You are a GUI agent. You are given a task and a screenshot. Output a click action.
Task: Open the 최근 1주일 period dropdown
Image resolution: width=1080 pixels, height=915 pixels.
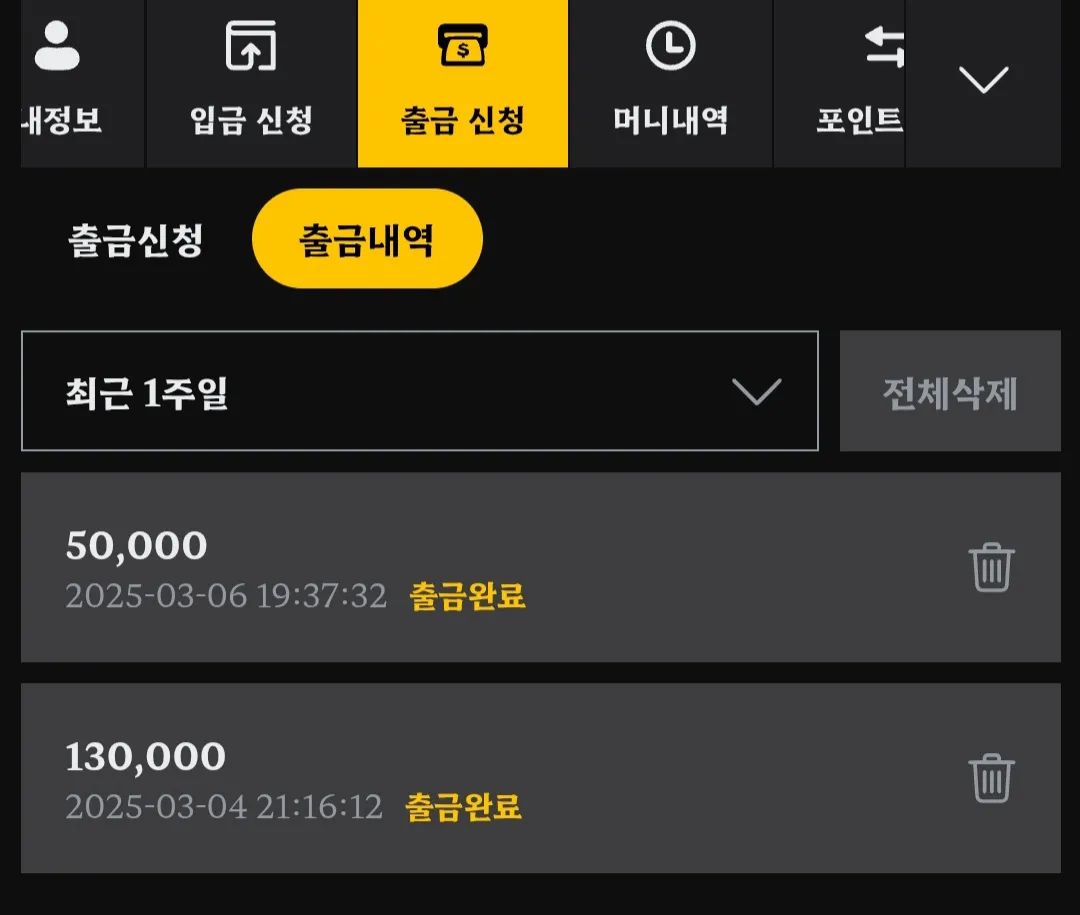419,391
